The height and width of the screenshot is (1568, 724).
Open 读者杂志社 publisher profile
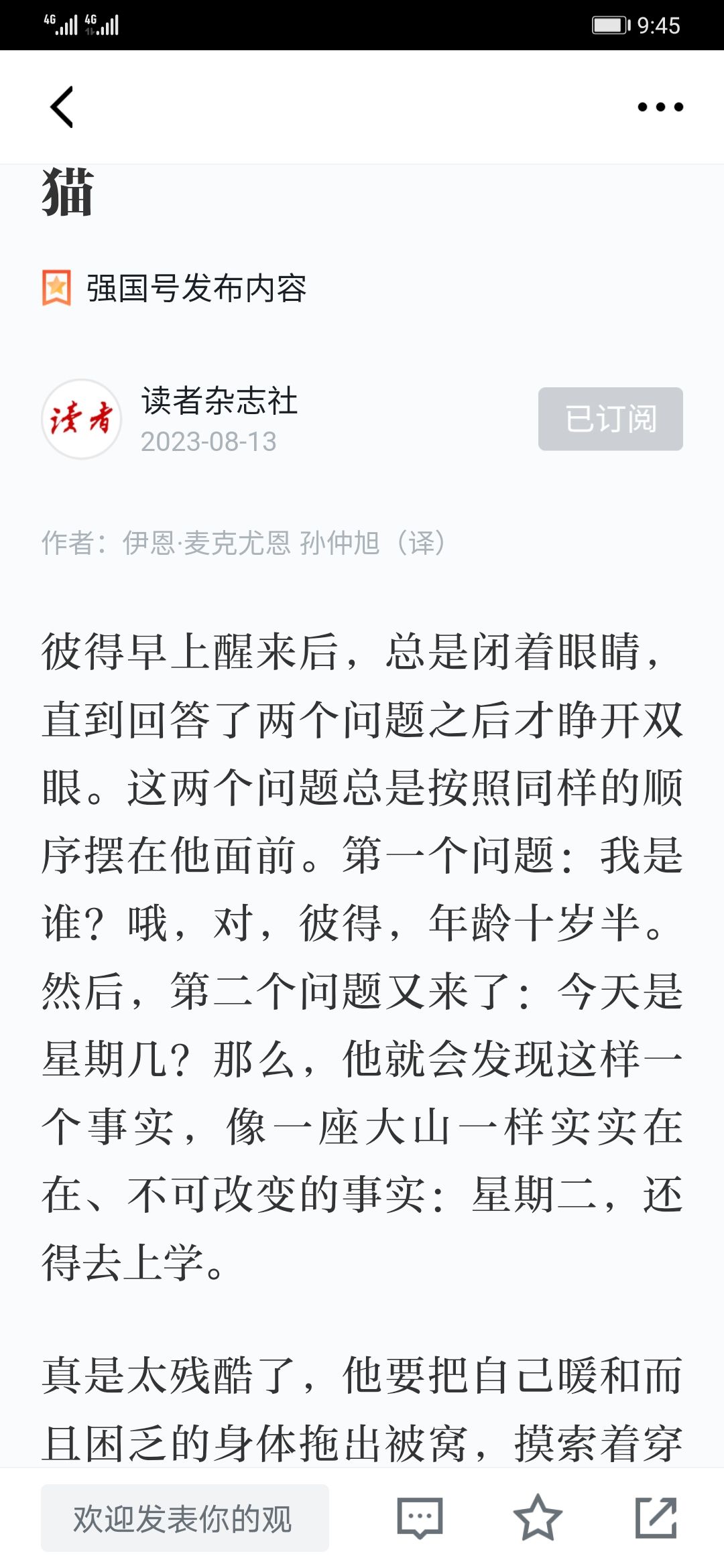pos(219,401)
